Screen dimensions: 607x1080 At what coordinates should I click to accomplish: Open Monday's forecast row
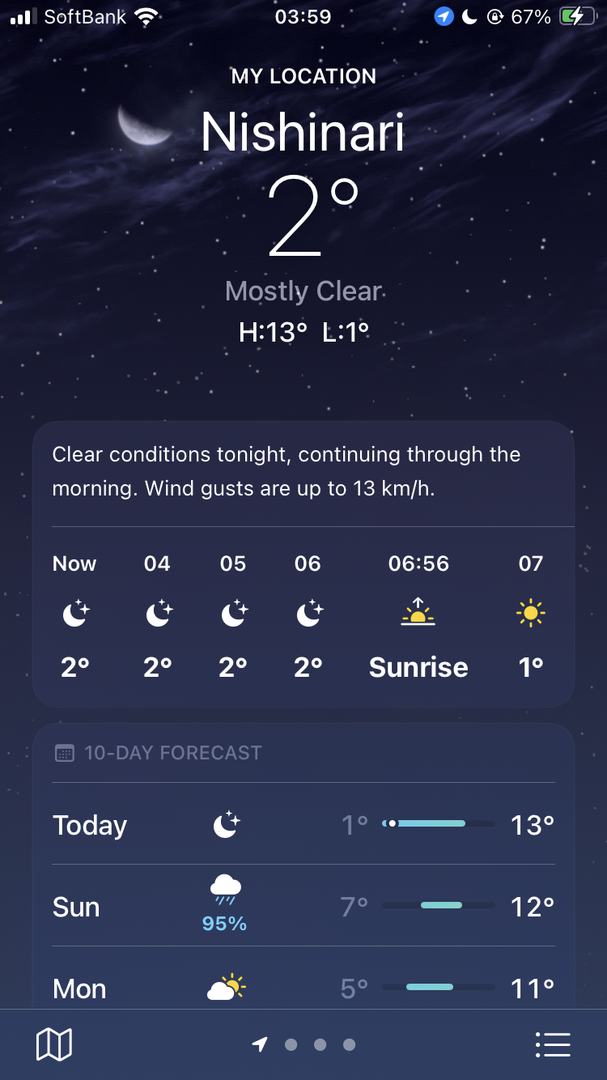[303, 989]
